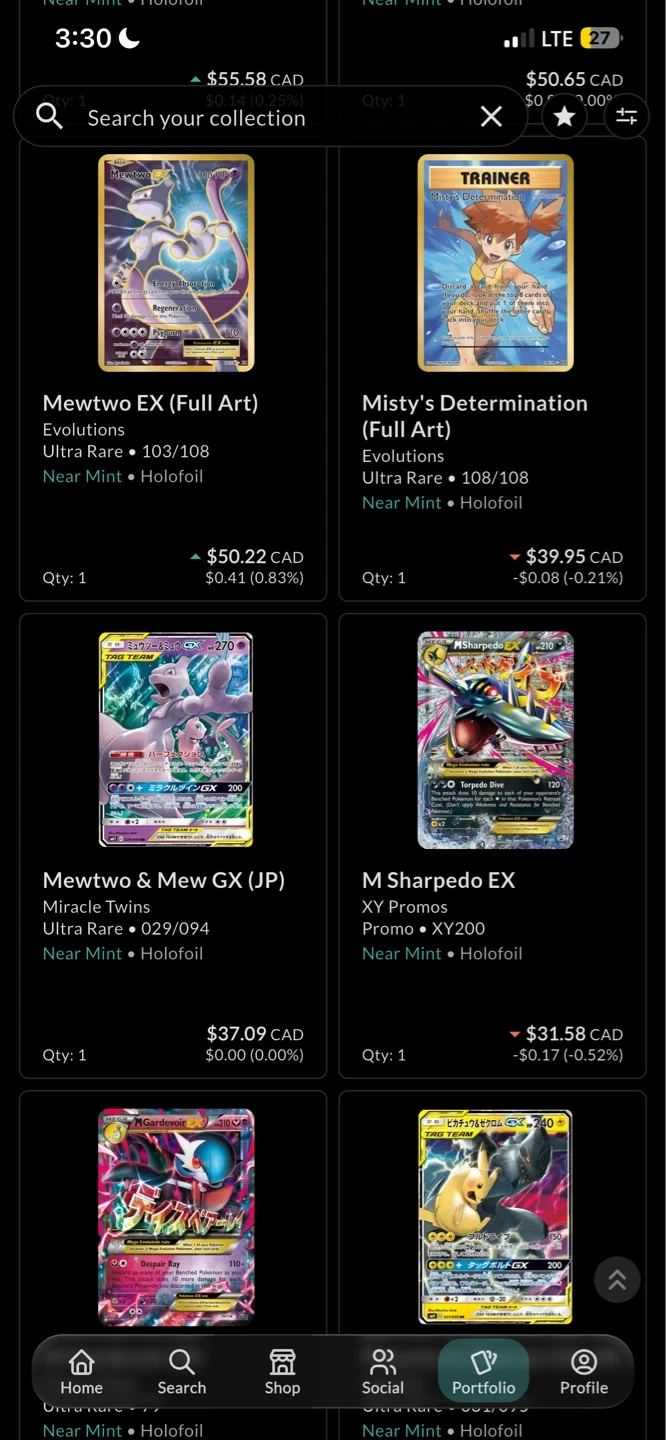Switch to the Search tab

[182, 1371]
